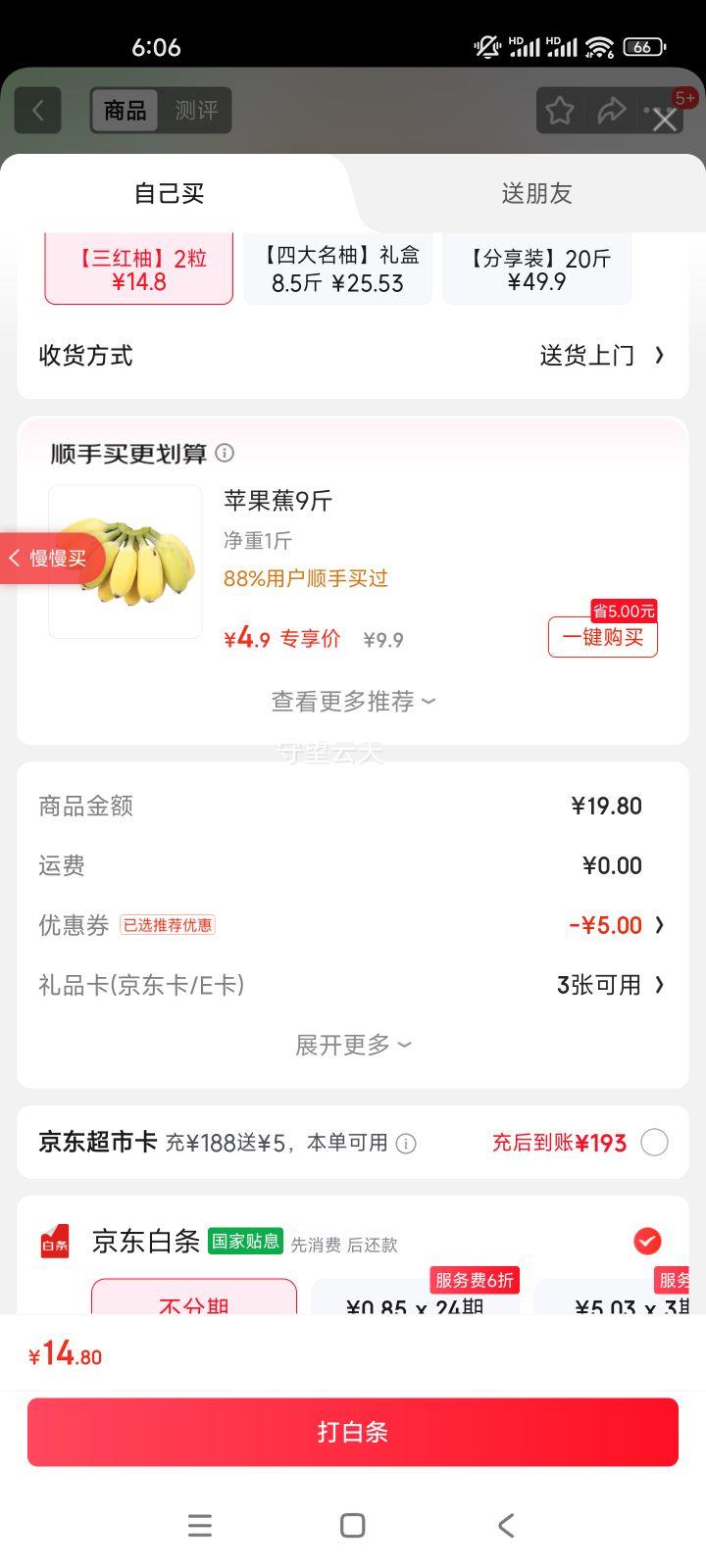The image size is (706, 1568).
Task: Select the 京东超市卡 top-up option
Action: (x=654, y=1143)
